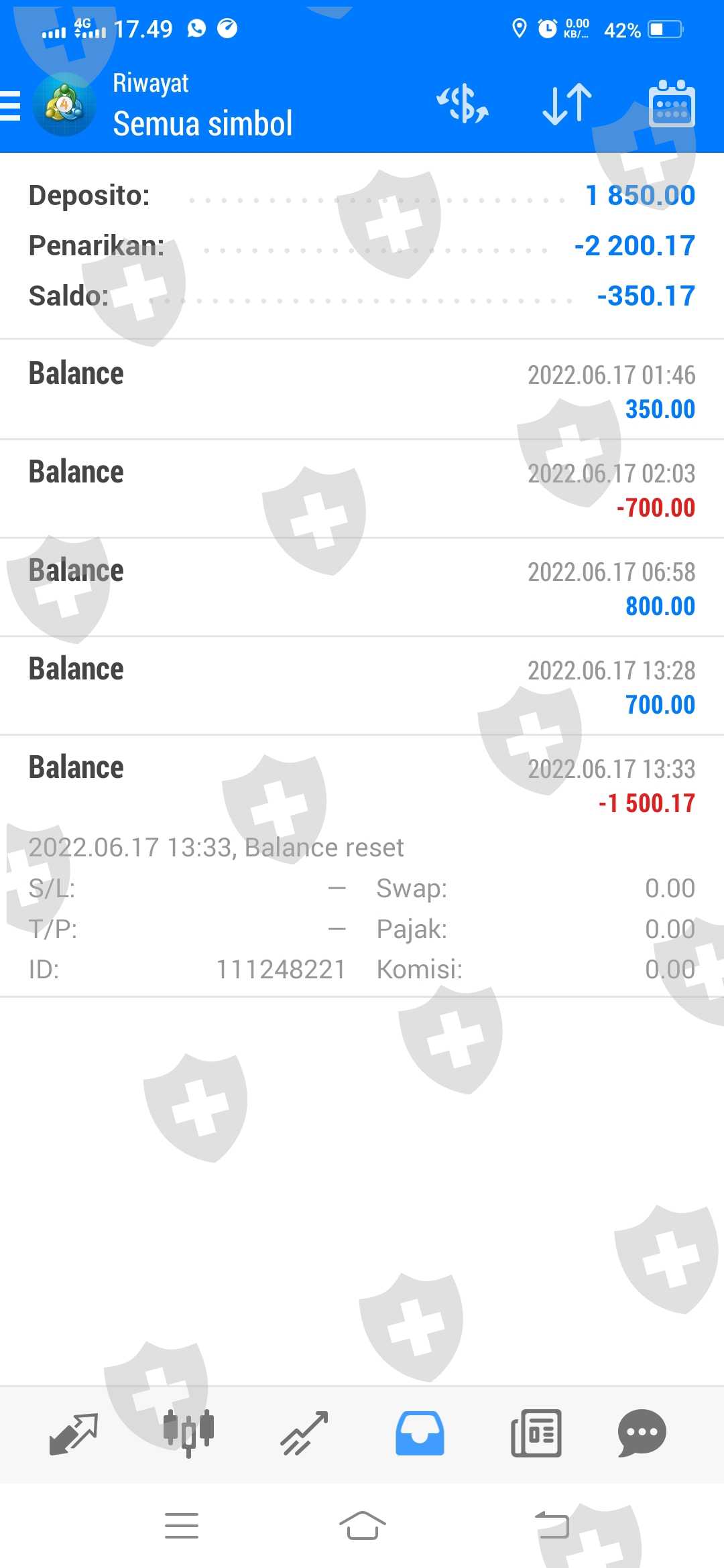724x1568 pixels.
Task: Switch to the Trade tab
Action: 304,1434
